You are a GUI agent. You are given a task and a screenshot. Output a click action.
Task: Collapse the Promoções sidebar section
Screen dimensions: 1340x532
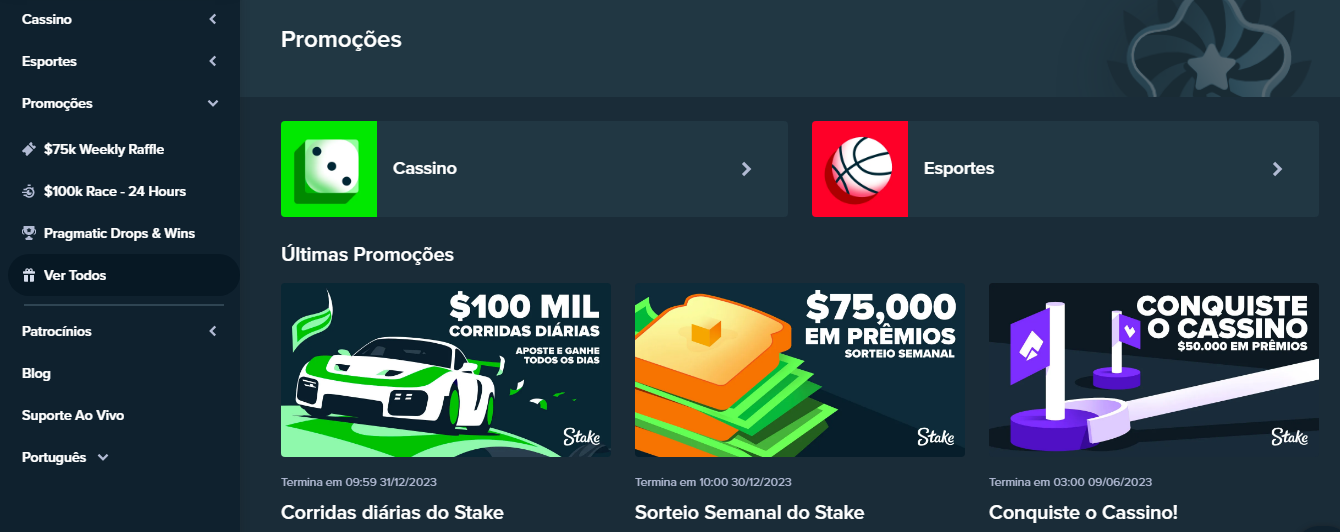[120, 103]
